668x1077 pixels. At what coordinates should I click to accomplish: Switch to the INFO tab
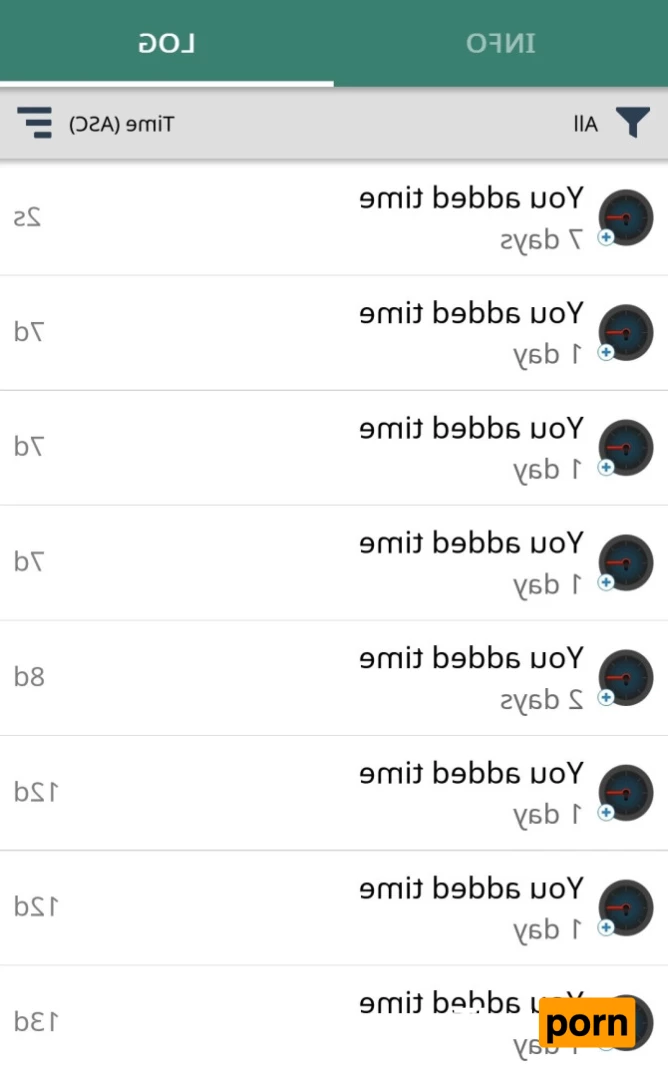pos(500,43)
